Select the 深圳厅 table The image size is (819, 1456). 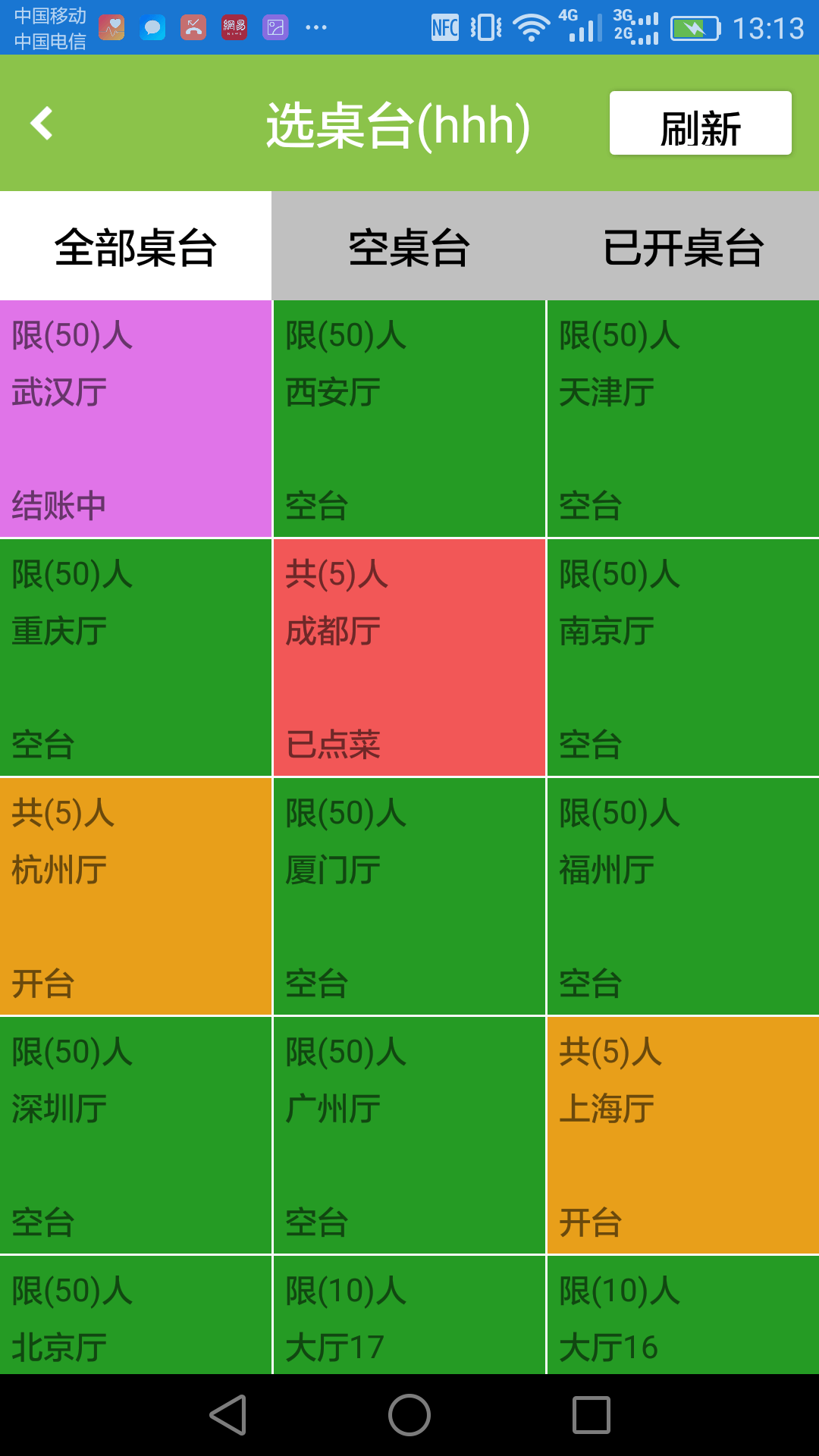(136, 1135)
